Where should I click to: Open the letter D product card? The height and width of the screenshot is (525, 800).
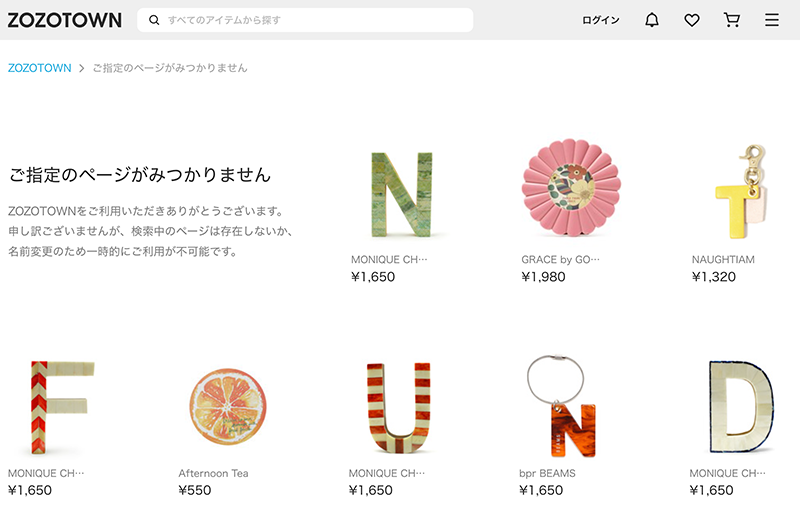[x=740, y=405]
